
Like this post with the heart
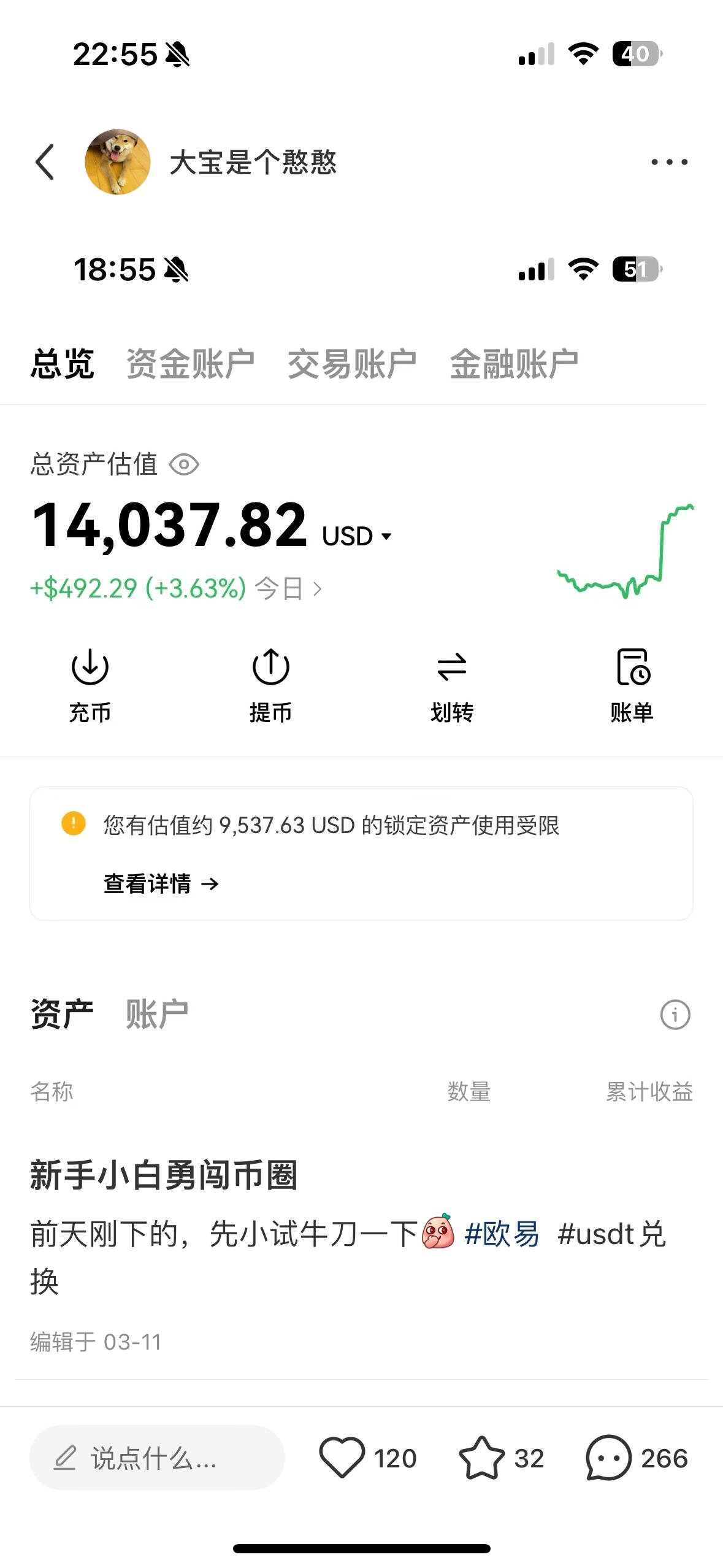pyautogui.click(x=342, y=1458)
